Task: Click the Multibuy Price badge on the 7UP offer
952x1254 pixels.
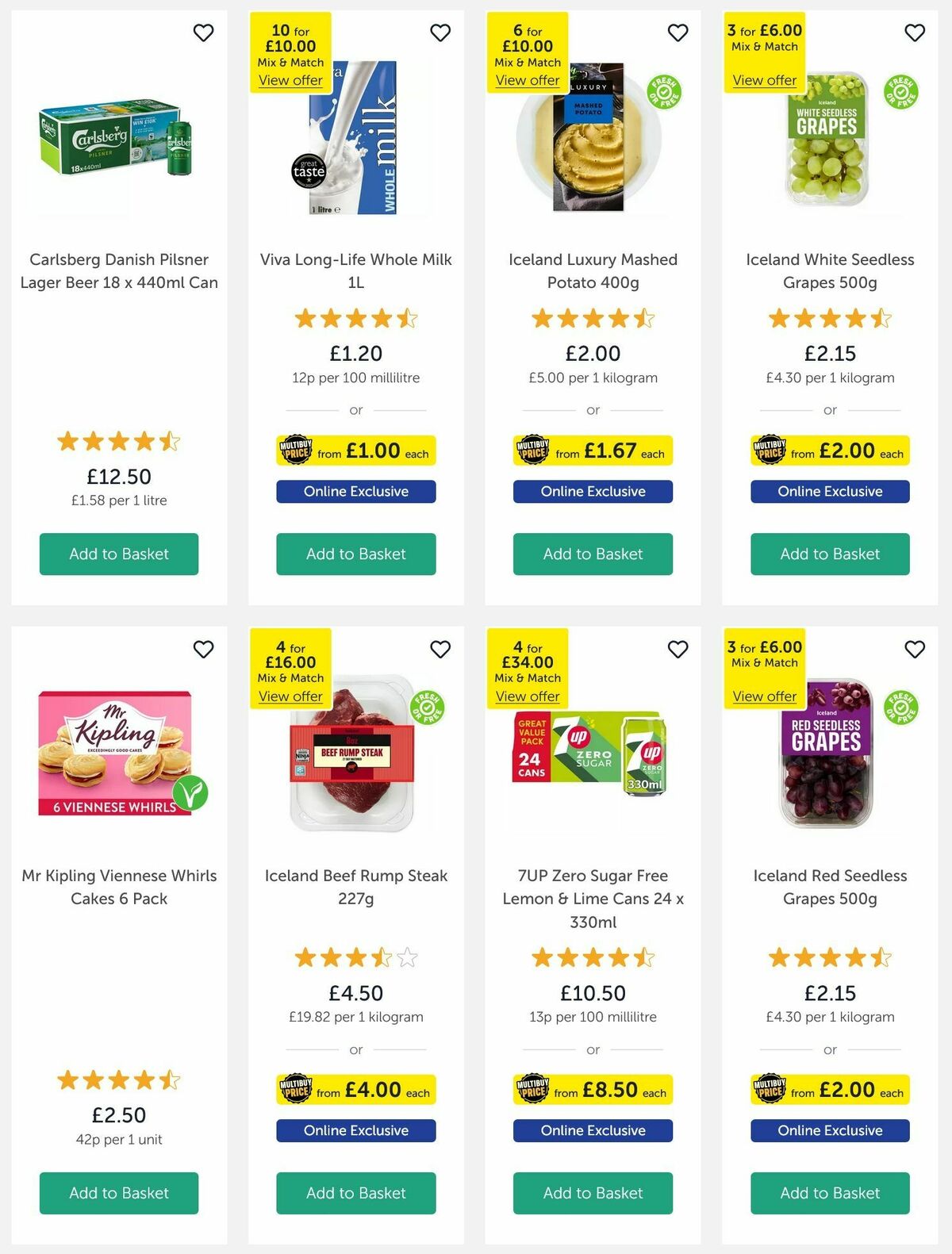Action: (533, 1090)
